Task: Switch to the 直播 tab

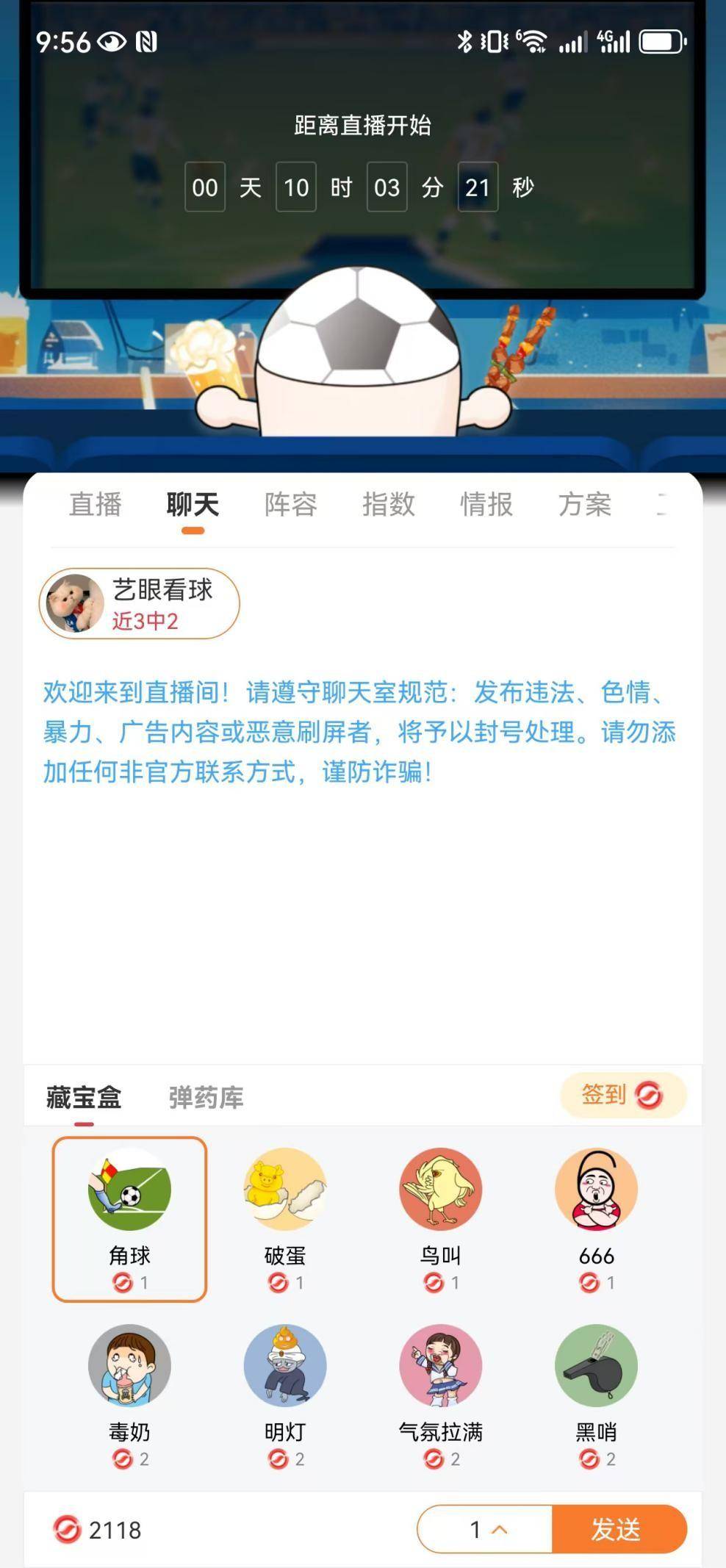Action: click(x=95, y=505)
